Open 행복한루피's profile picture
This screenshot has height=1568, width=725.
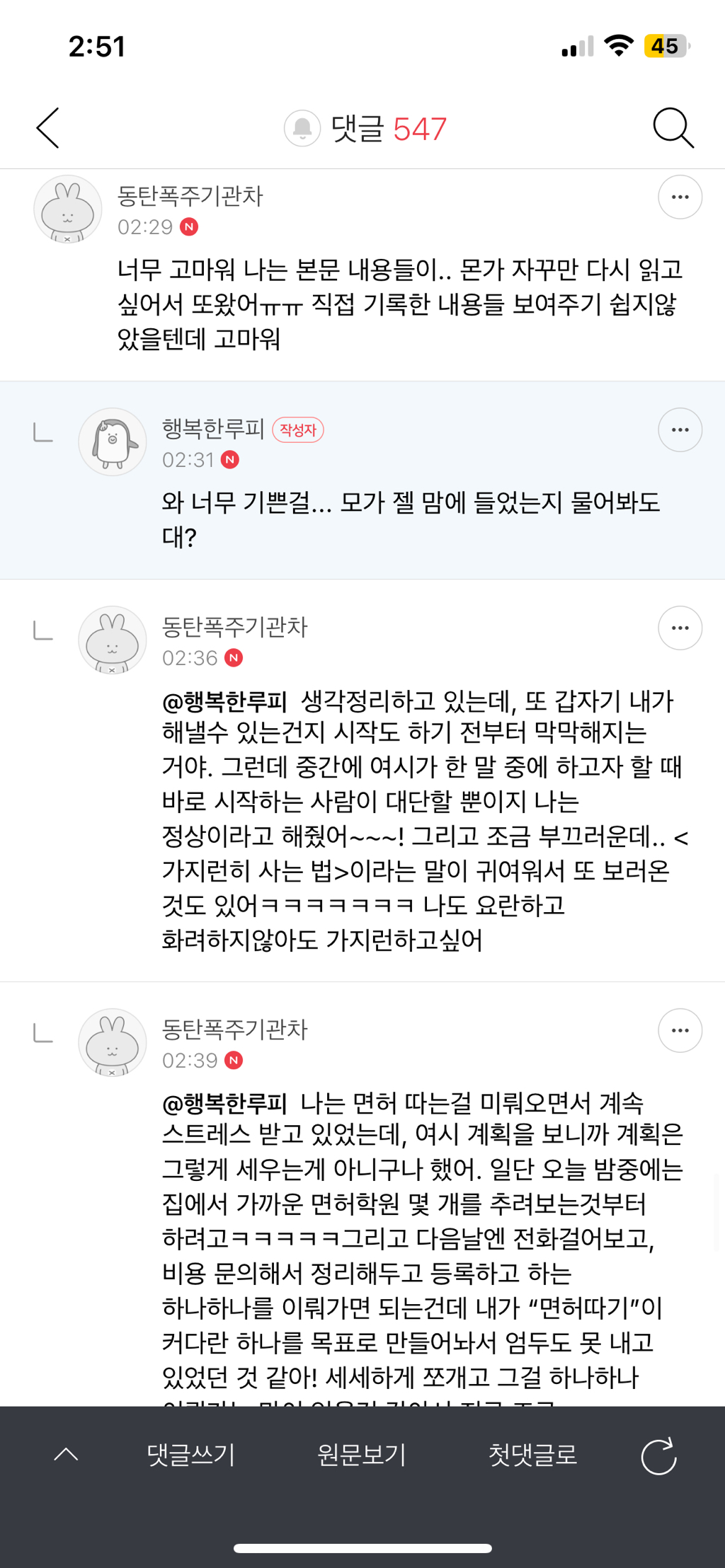click(x=113, y=442)
